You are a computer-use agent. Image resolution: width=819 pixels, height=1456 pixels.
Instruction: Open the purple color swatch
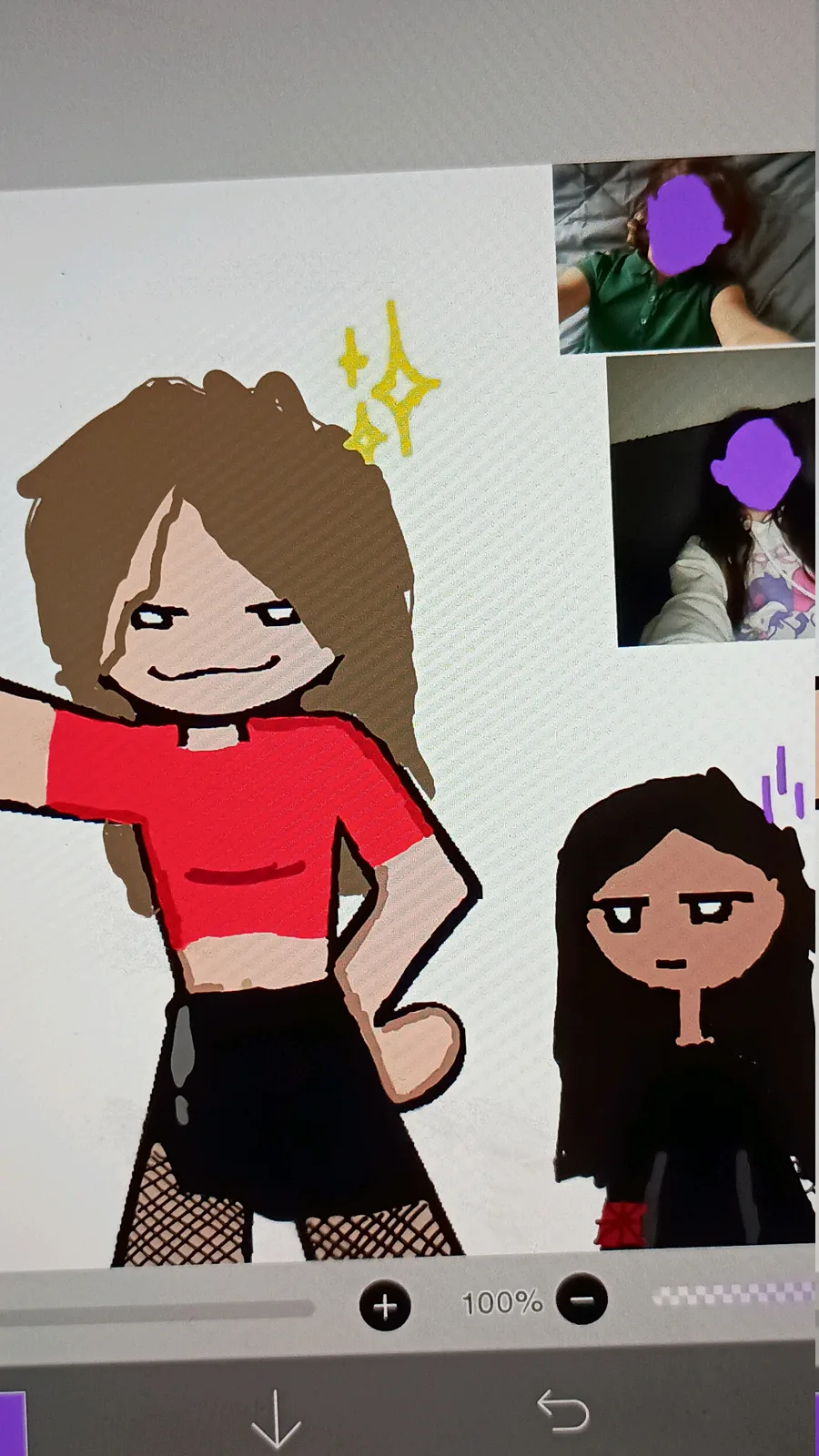pyautogui.click(x=12, y=1422)
